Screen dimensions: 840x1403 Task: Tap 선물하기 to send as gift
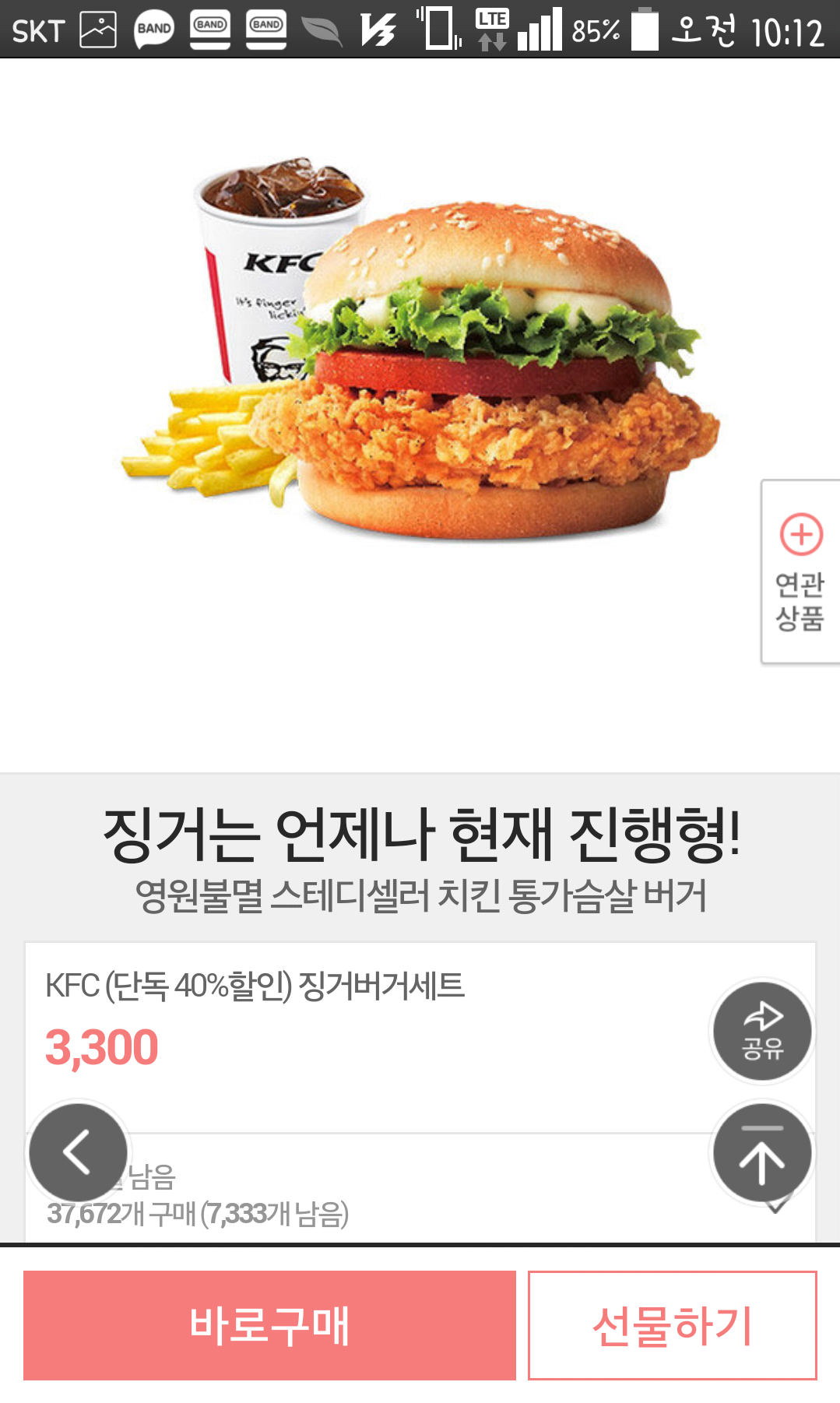point(672,1325)
